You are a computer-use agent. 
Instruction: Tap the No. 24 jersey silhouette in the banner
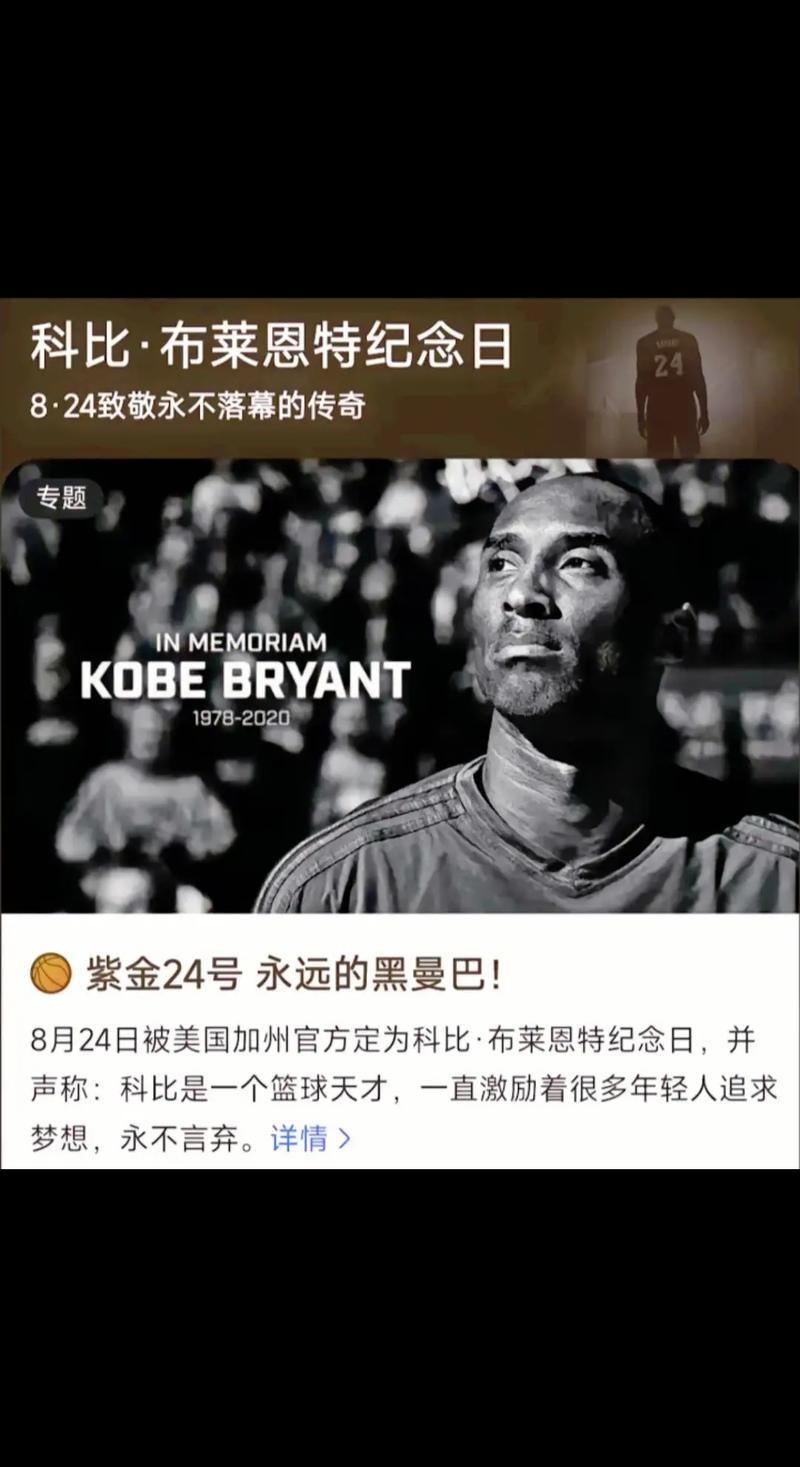pyautogui.click(x=667, y=370)
